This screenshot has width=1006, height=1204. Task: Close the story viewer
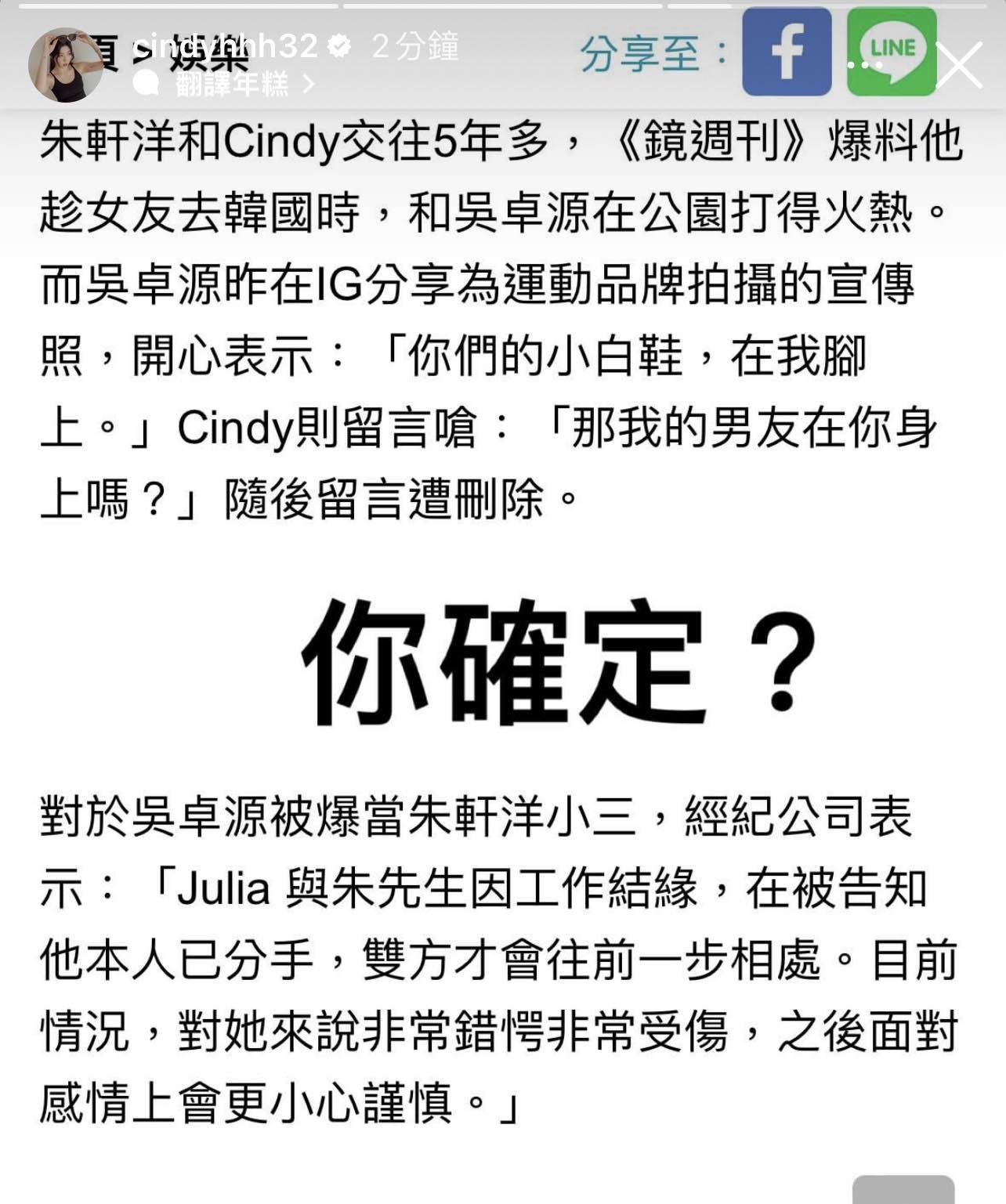pos(959,65)
